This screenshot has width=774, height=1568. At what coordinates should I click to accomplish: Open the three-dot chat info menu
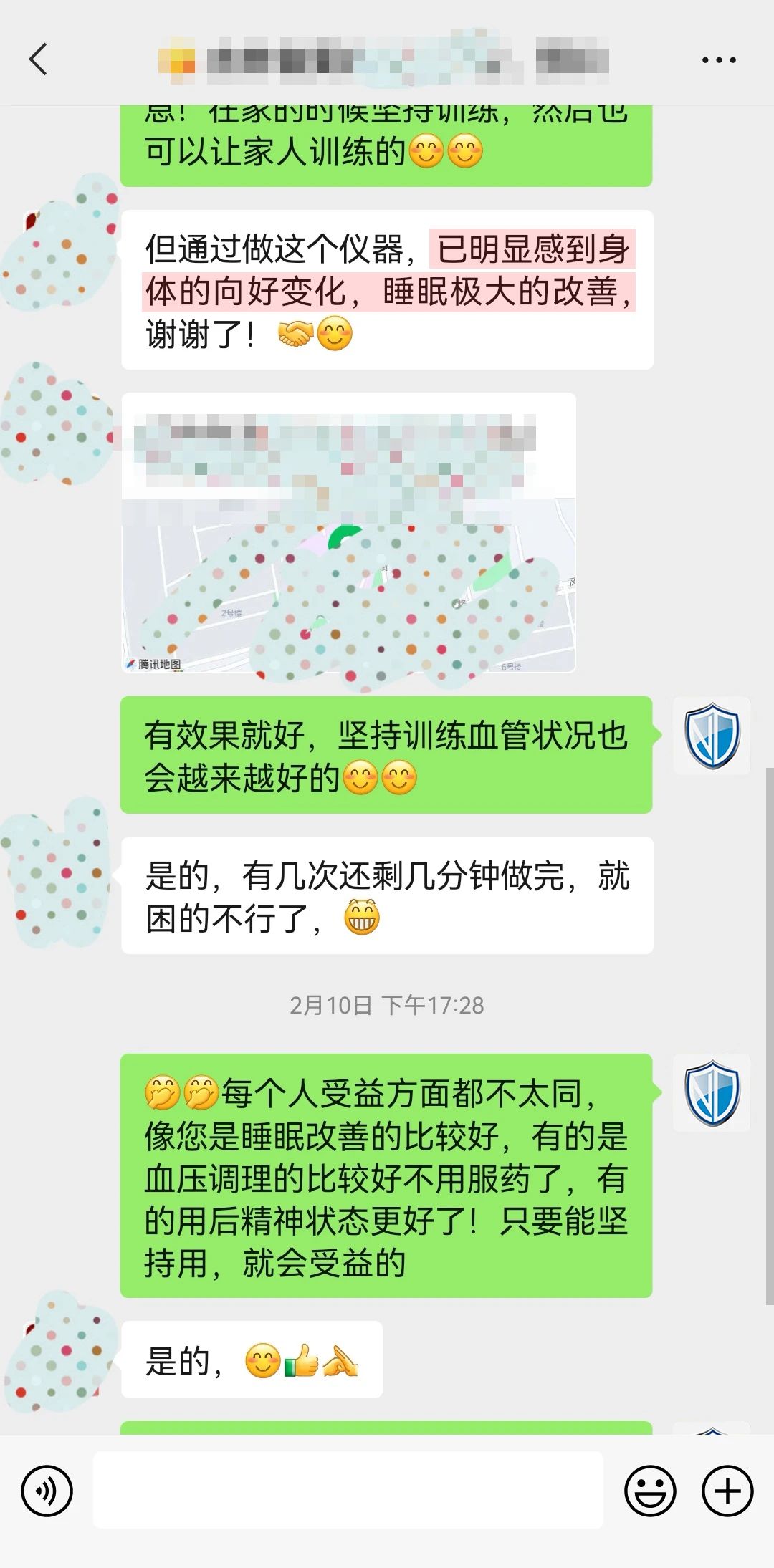[718, 60]
